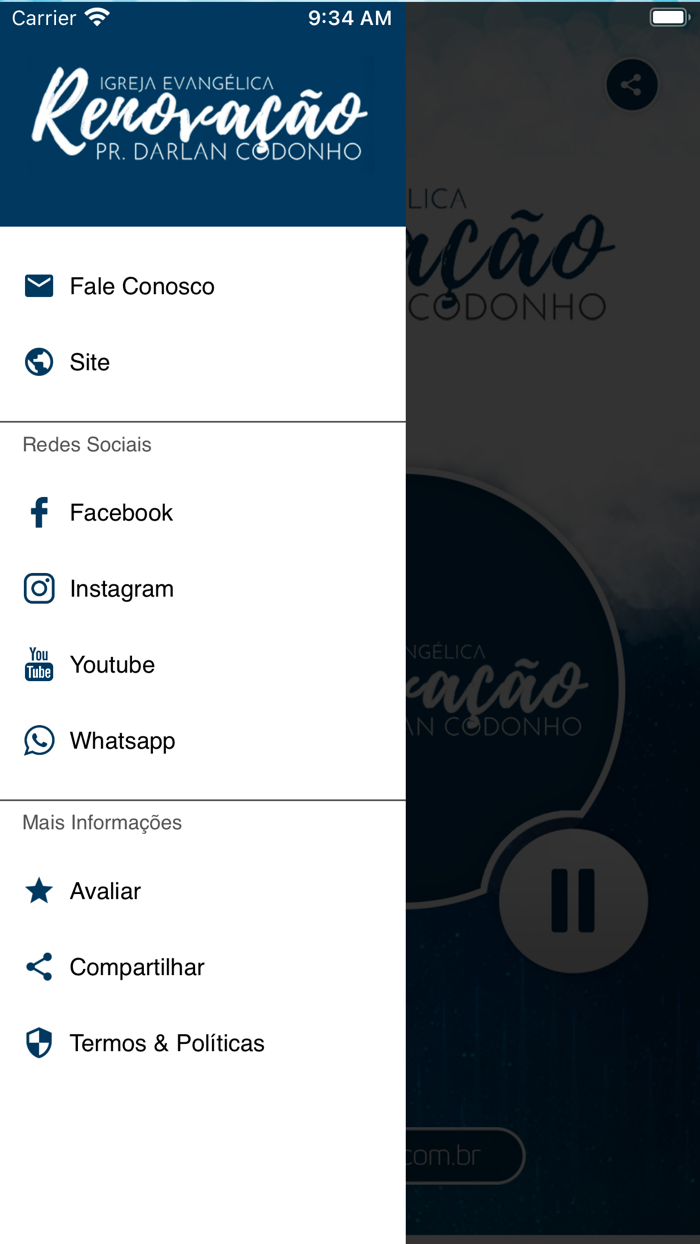Tap the dimmed share icon at top
This screenshot has height=1244, width=700.
(x=631, y=85)
